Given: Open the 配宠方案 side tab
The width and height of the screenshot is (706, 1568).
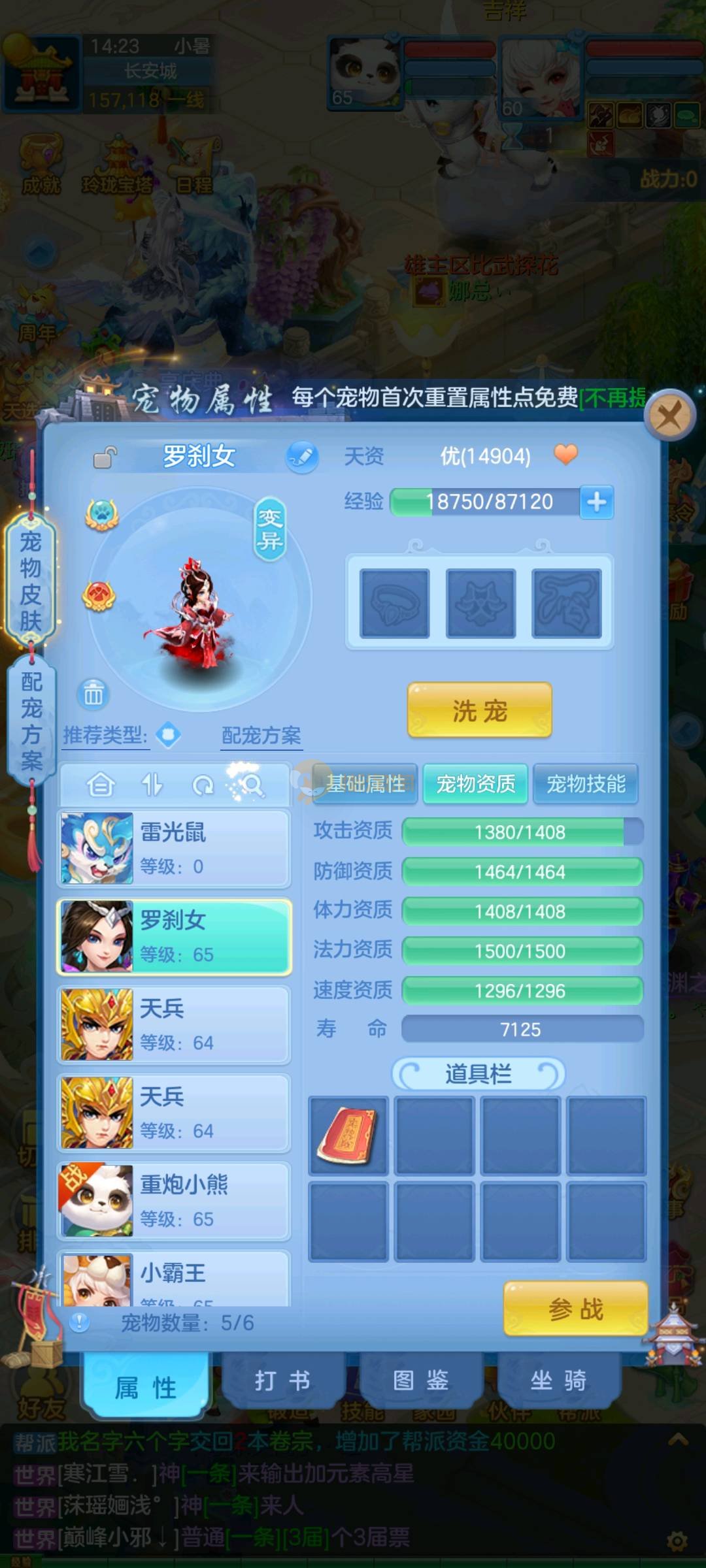Looking at the screenshot, I should 31,721.
